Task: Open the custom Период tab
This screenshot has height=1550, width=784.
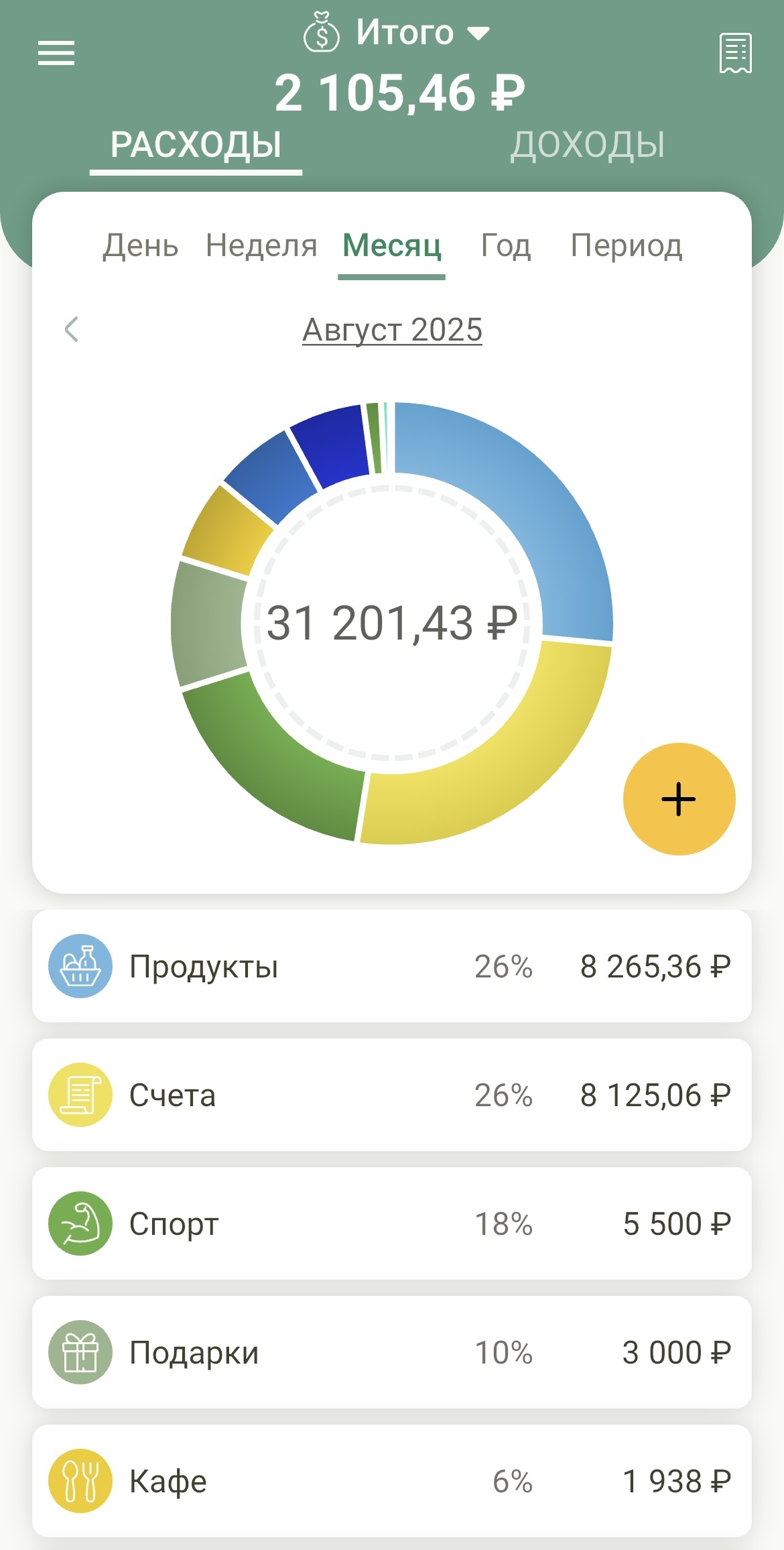Action: 627,245
